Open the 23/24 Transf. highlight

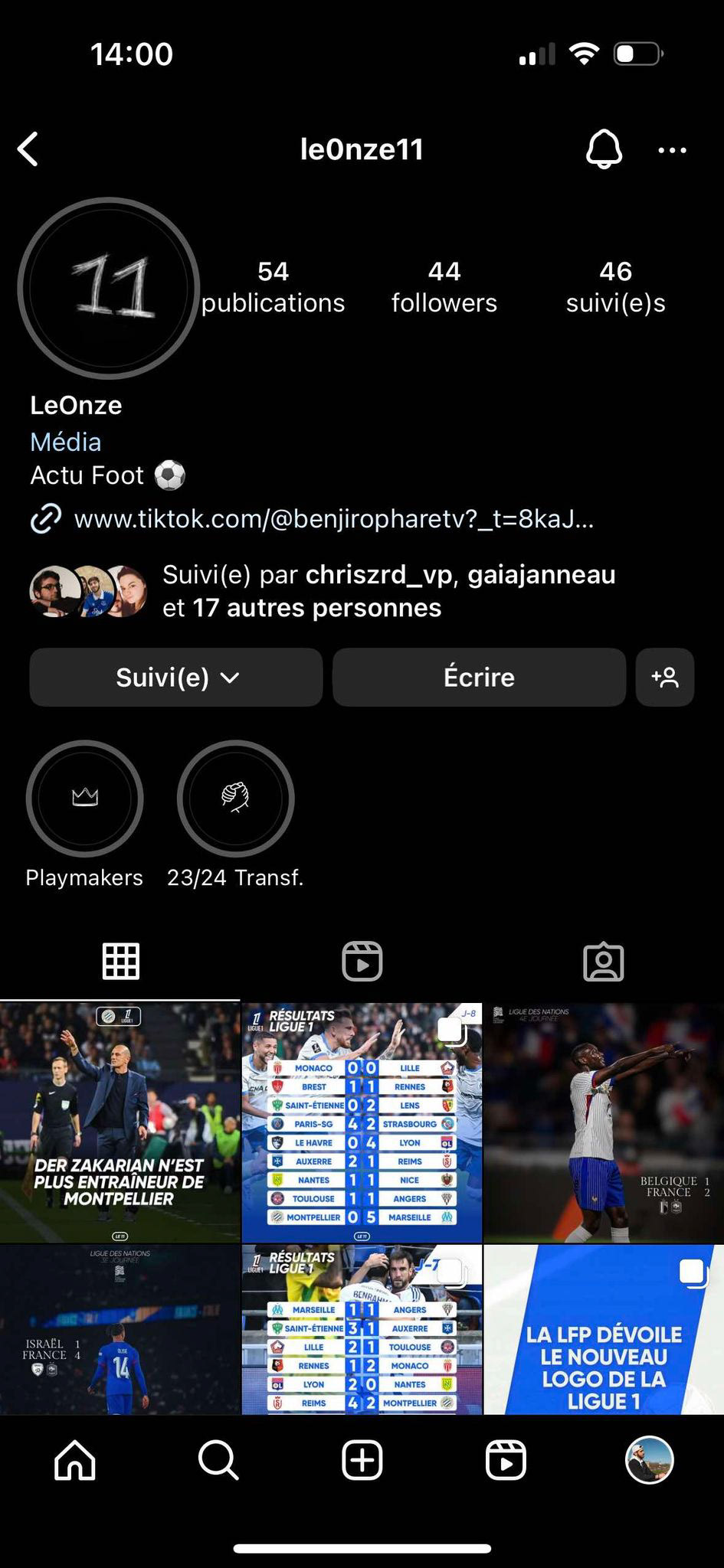(x=236, y=815)
